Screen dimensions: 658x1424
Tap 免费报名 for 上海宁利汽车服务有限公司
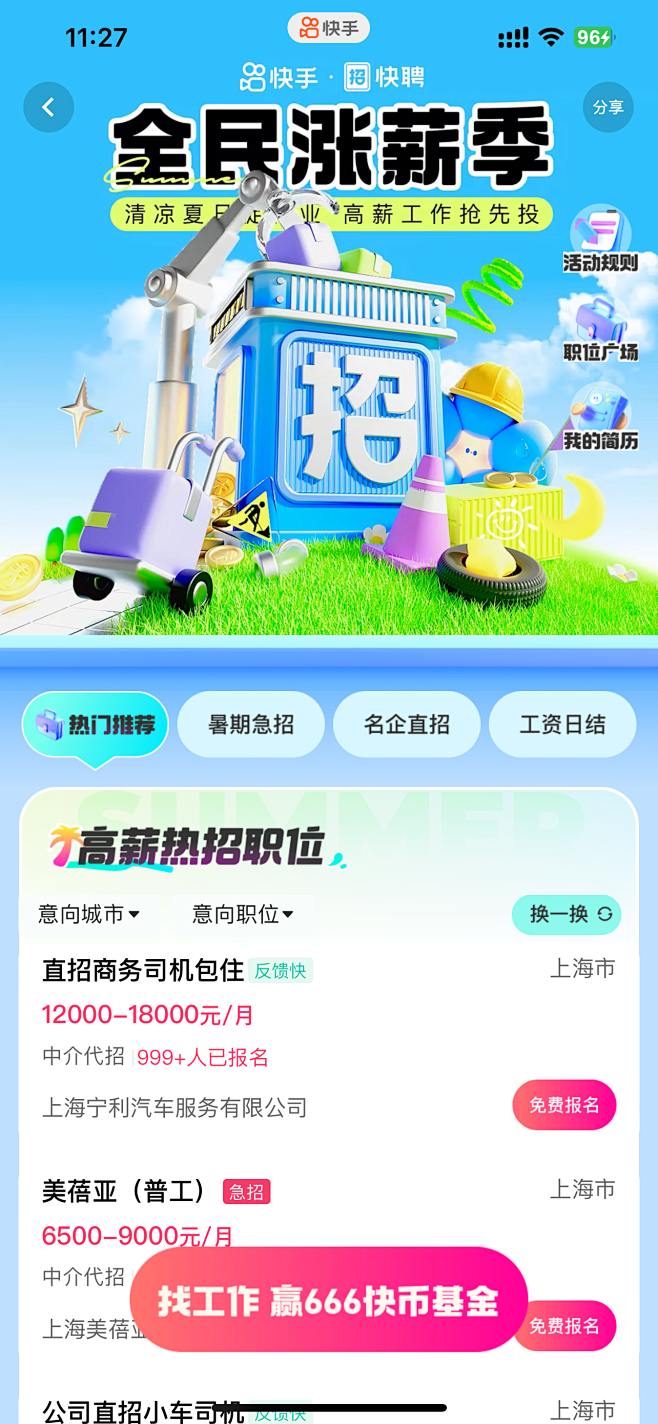point(565,1105)
